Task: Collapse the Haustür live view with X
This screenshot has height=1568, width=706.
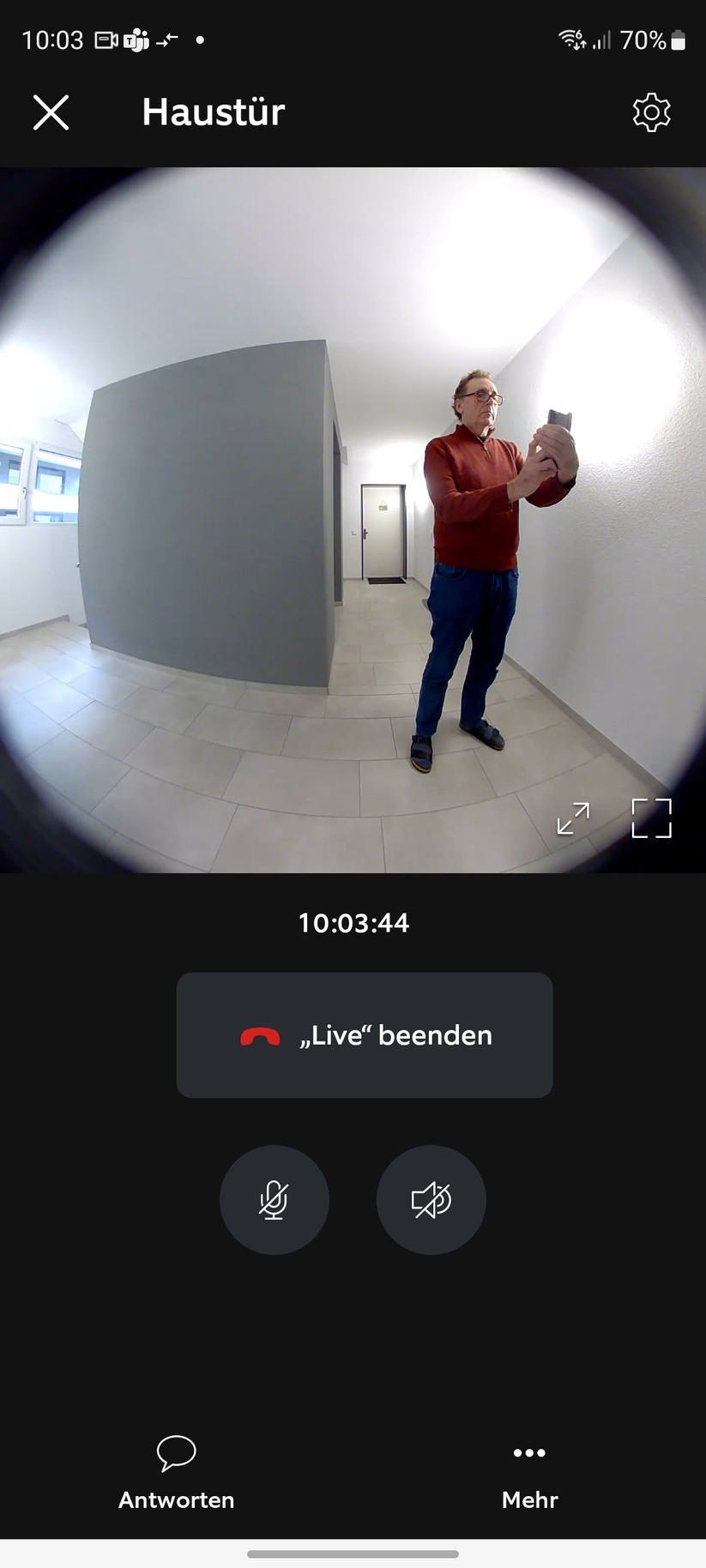Action: coord(51,112)
